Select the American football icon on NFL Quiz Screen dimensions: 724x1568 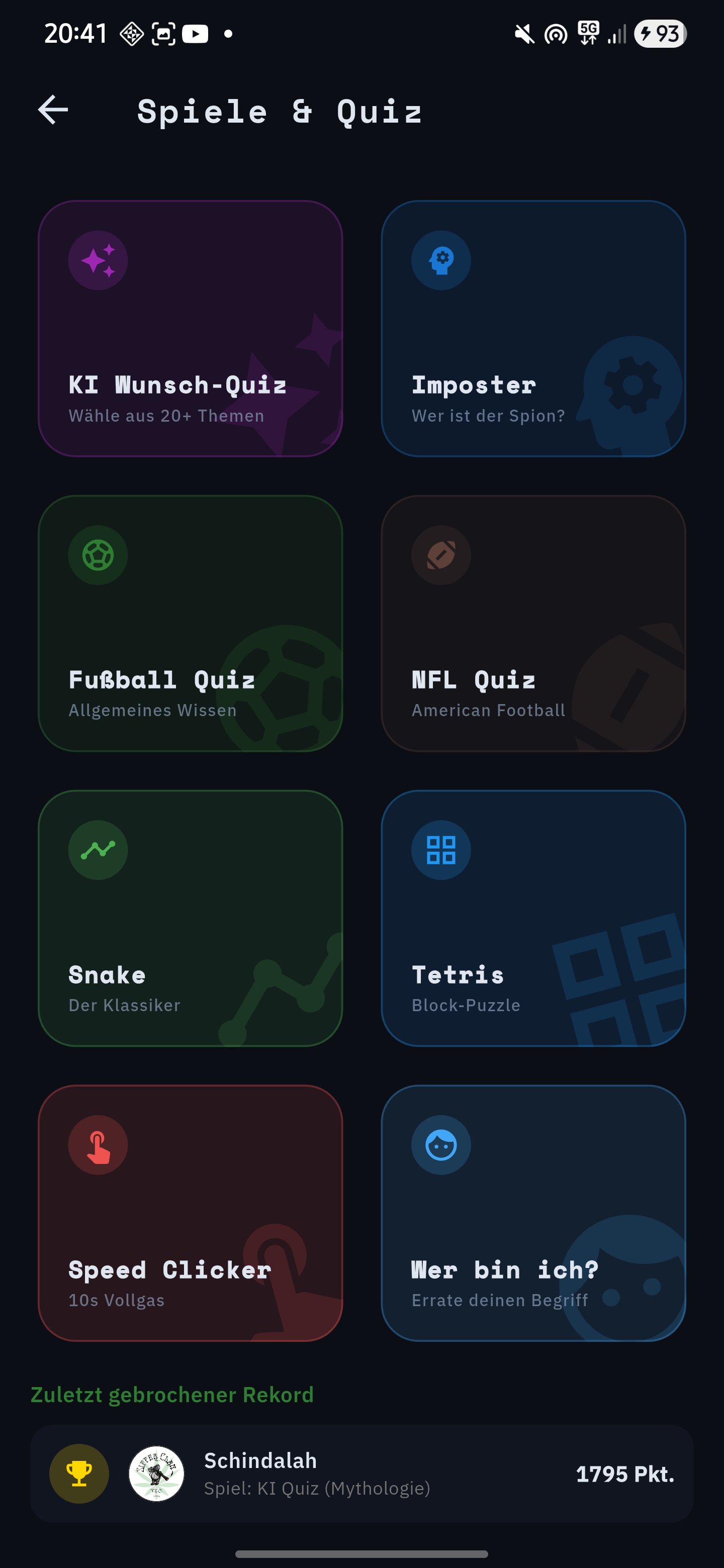coord(441,555)
